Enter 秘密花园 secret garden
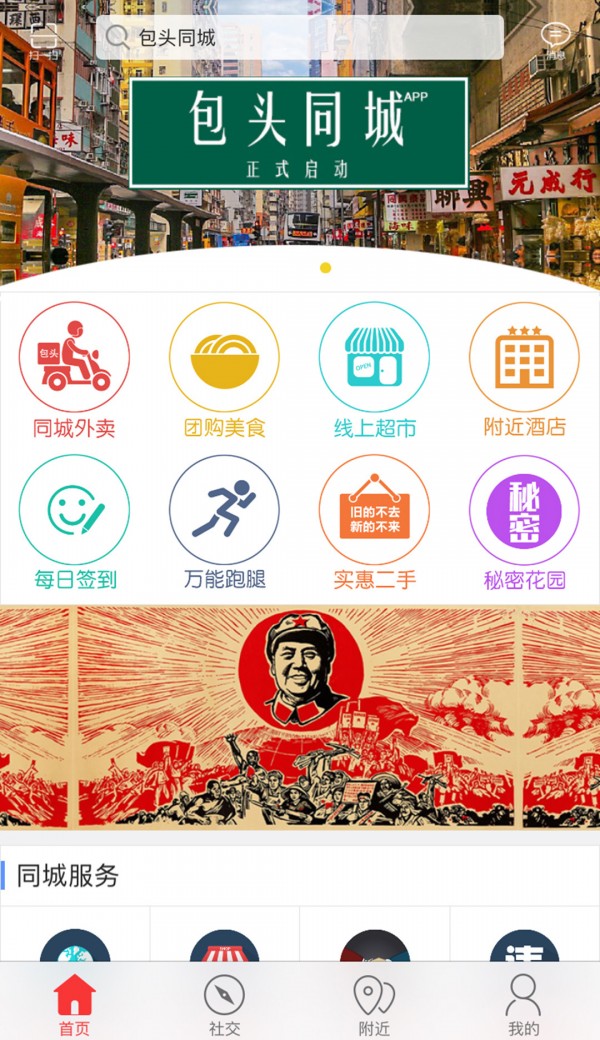Image resolution: width=600 pixels, height=1040 pixels. click(524, 522)
